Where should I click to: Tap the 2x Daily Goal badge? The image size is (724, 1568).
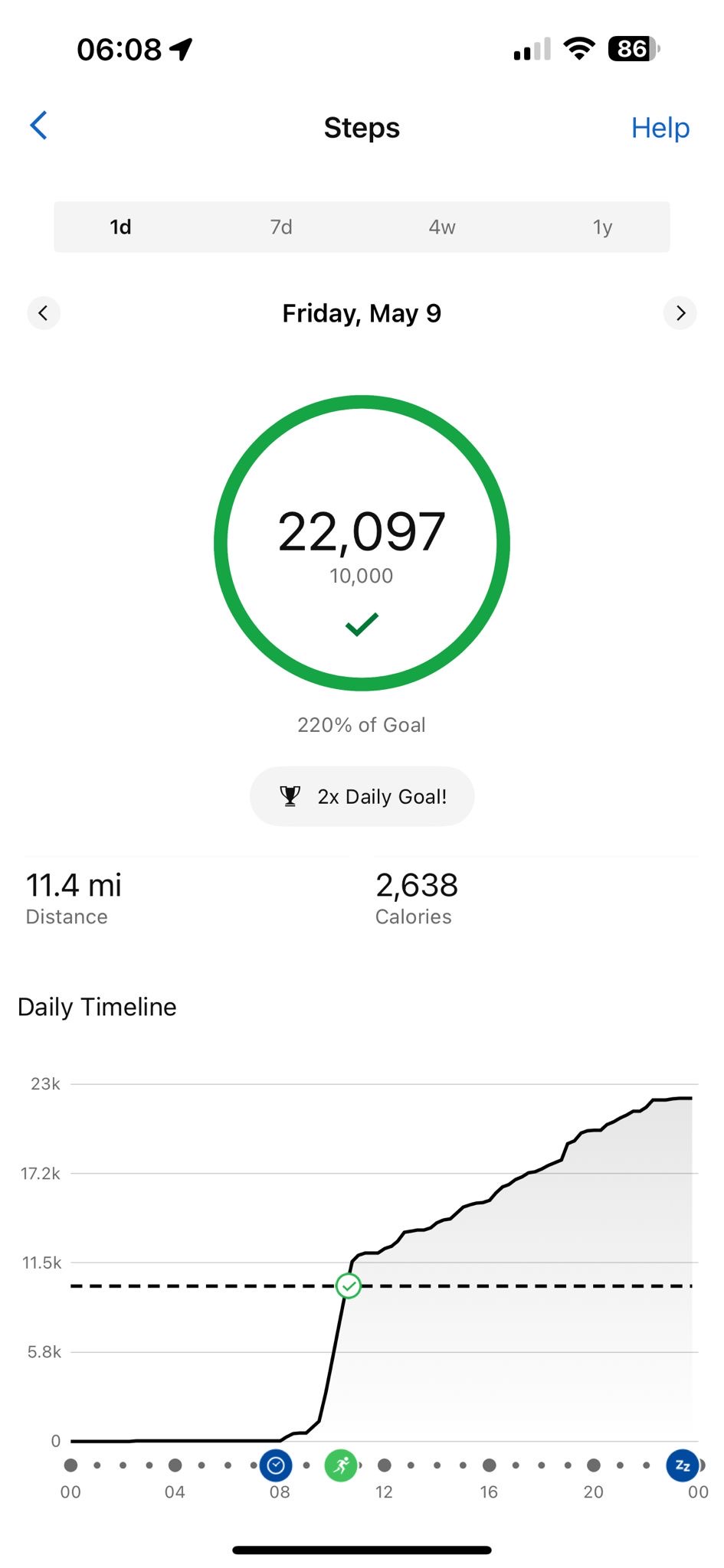362,796
